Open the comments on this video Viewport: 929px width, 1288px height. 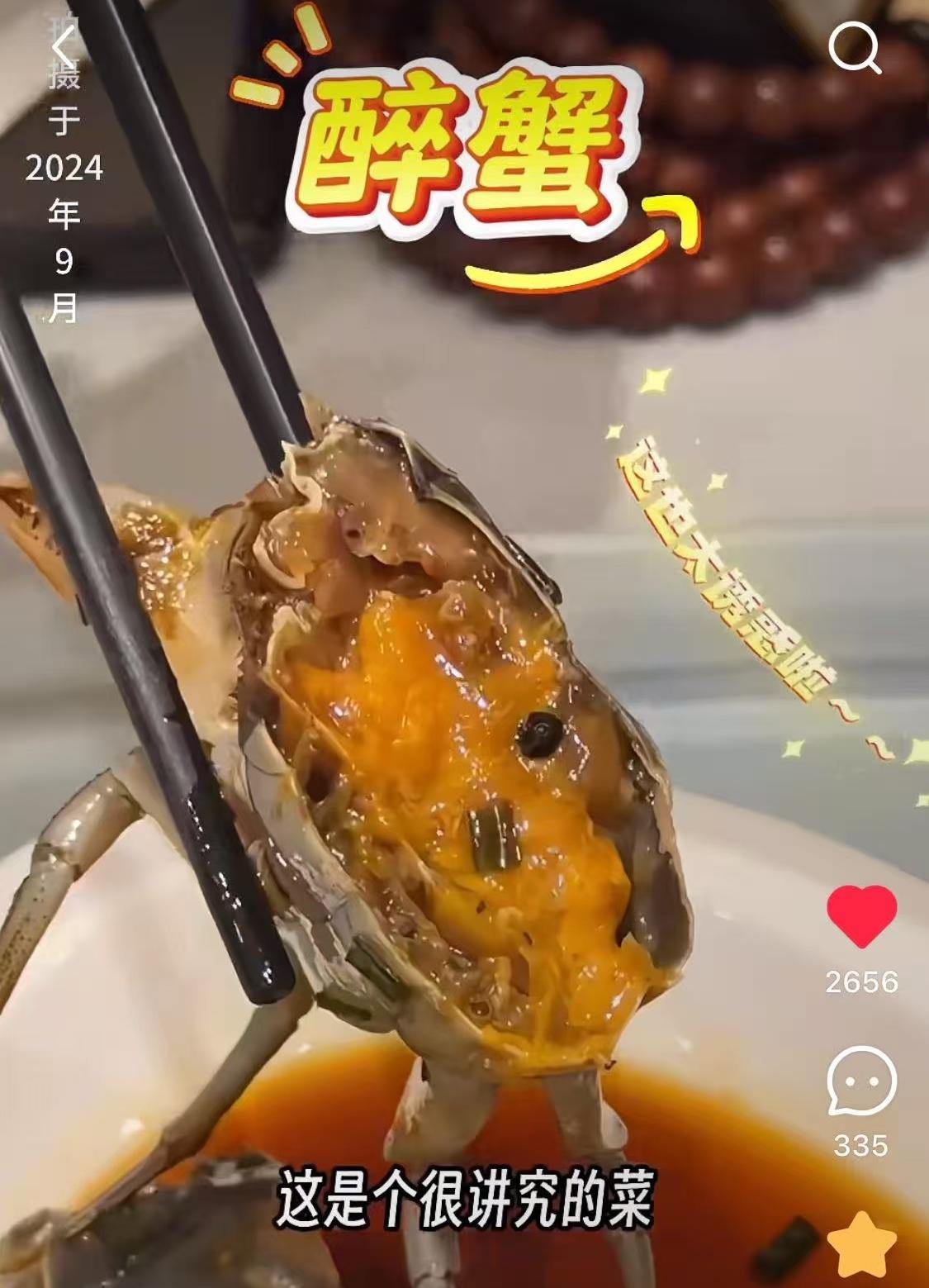click(x=861, y=1080)
